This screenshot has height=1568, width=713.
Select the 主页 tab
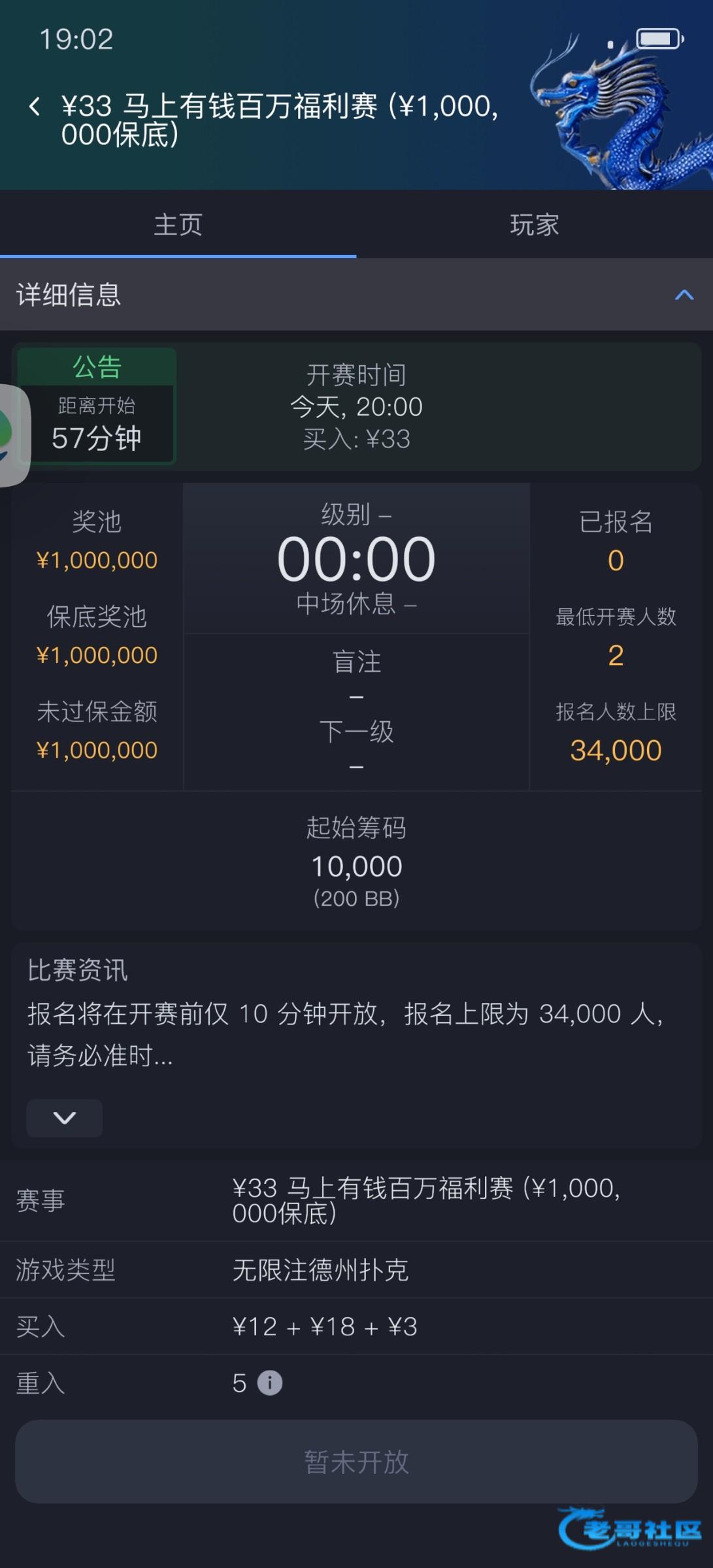178,225
